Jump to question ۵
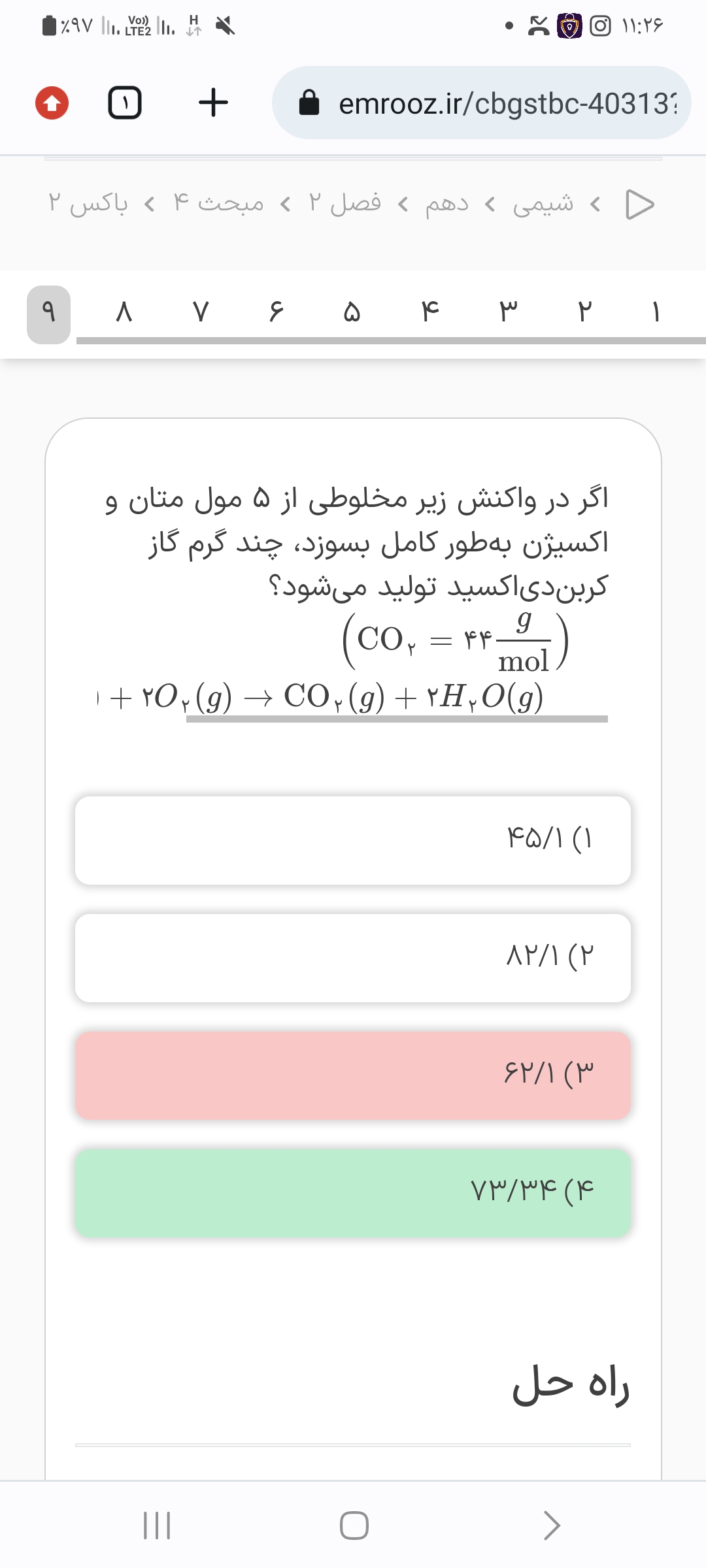The width and height of the screenshot is (706, 1568). point(352,312)
